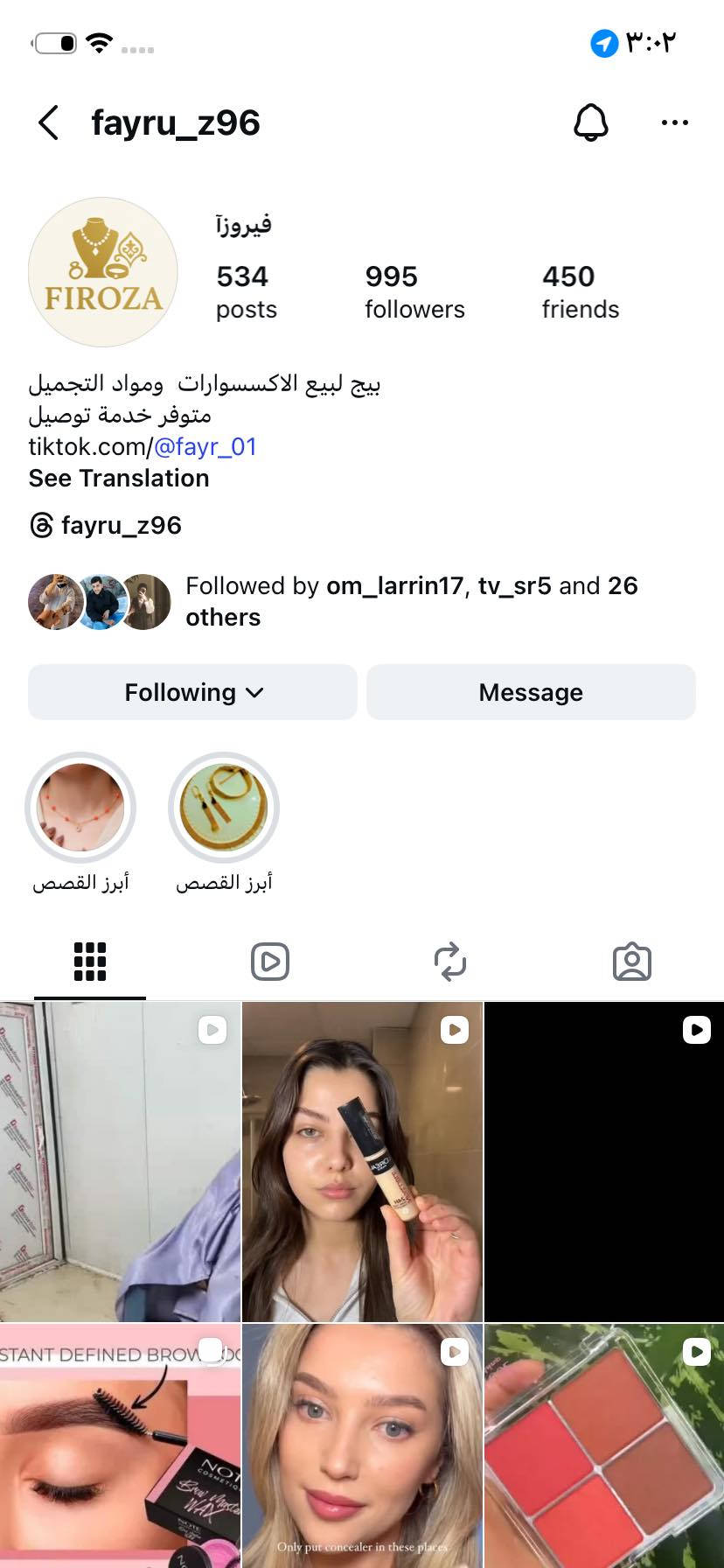Open the concealer tube reel
Image resolution: width=724 pixels, height=1568 pixels.
pyautogui.click(x=362, y=1162)
